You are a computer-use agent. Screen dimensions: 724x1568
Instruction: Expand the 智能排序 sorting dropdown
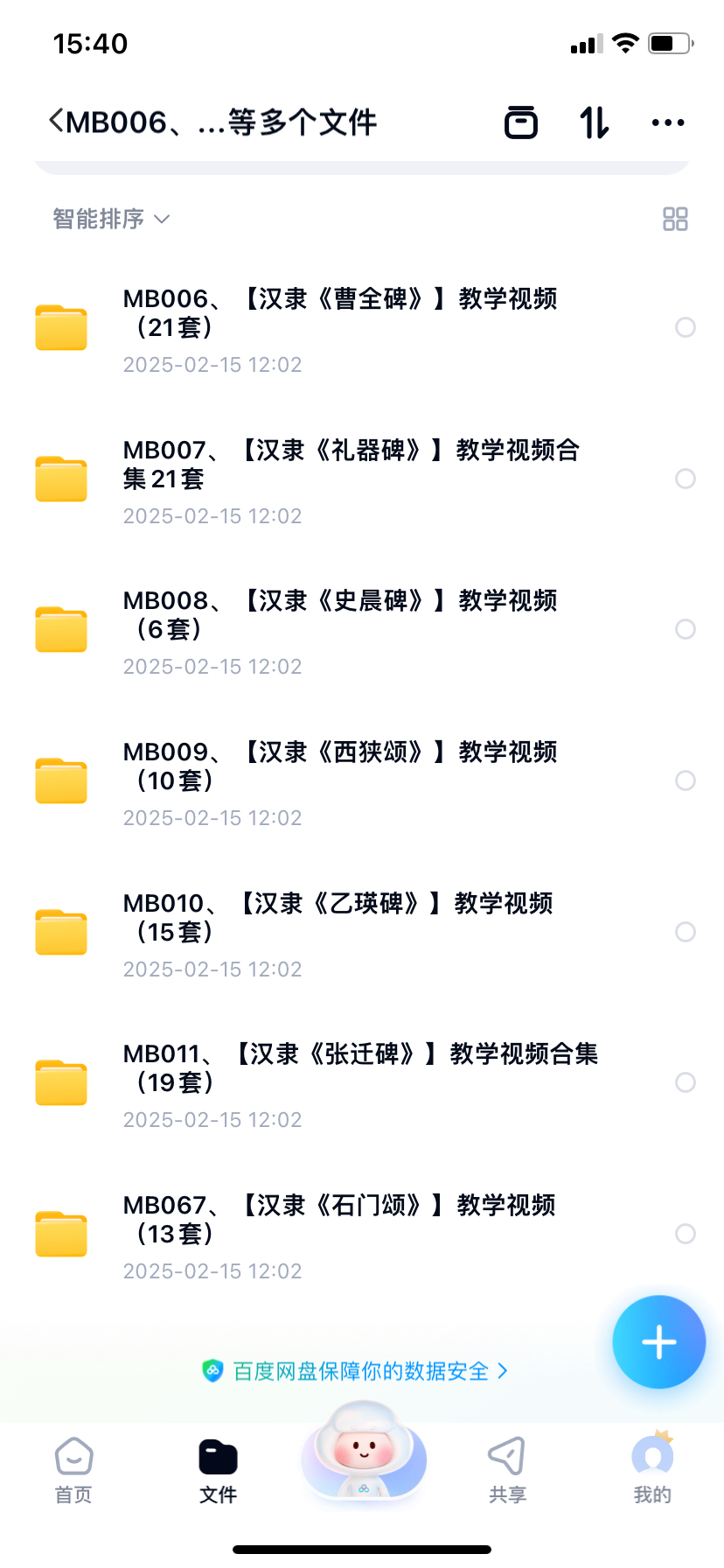111,219
